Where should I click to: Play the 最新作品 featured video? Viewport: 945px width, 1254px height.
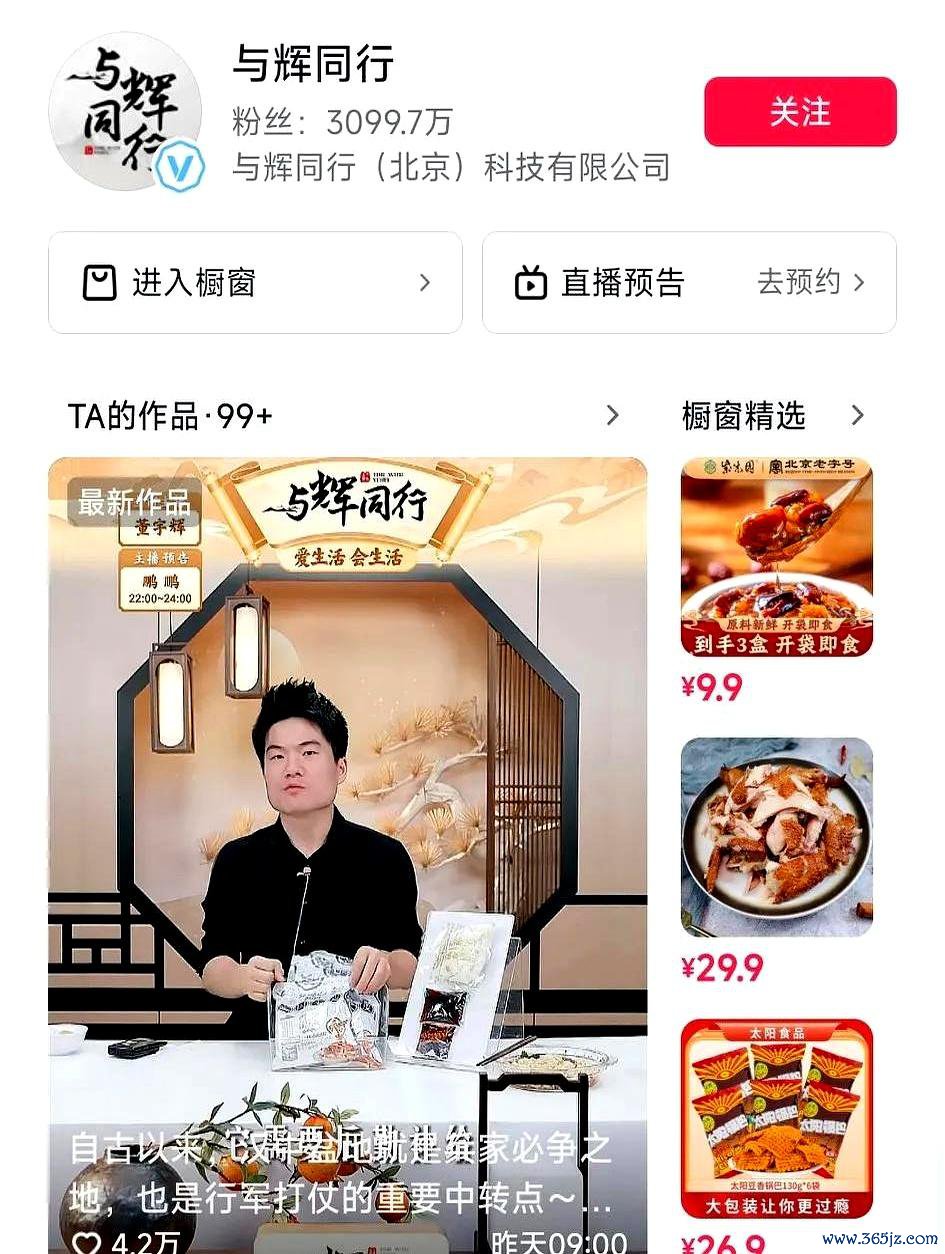pos(347,800)
